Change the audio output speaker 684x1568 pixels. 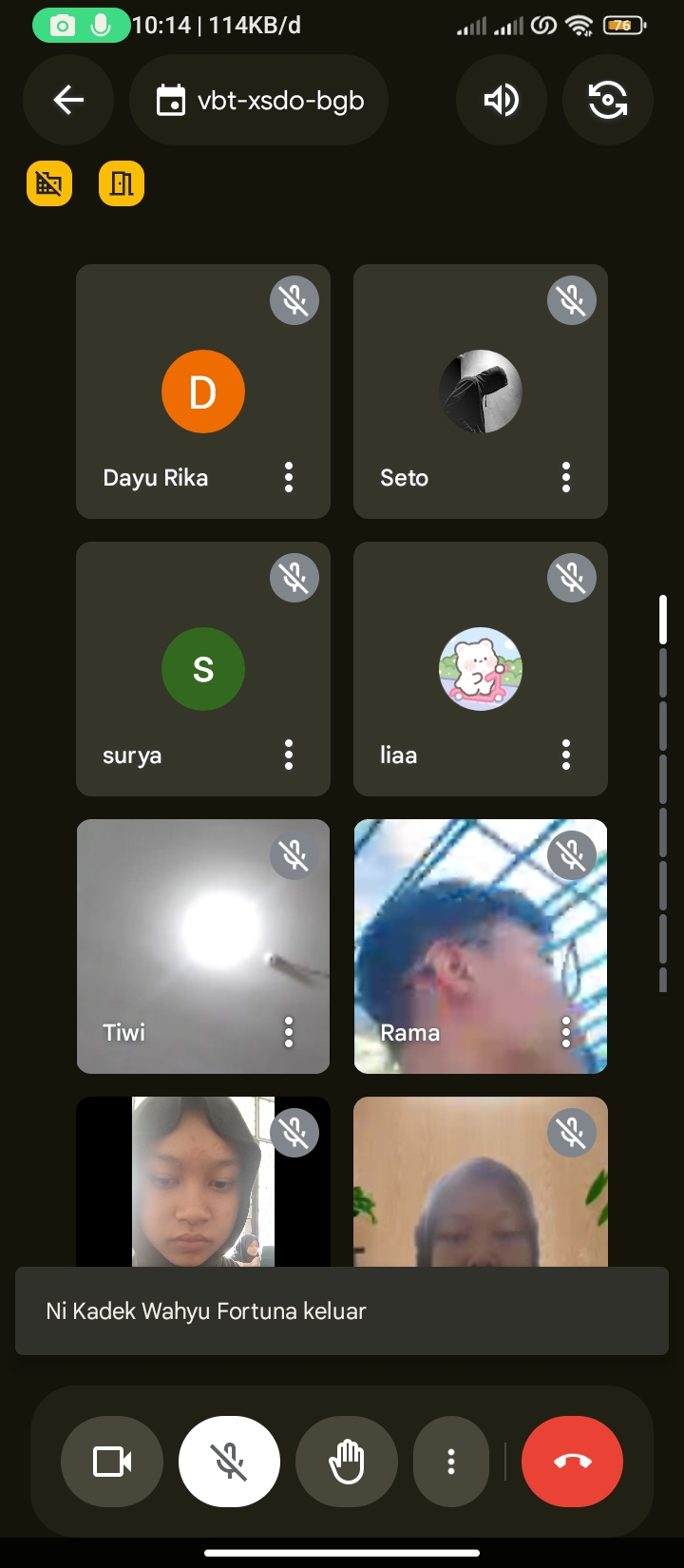(501, 100)
